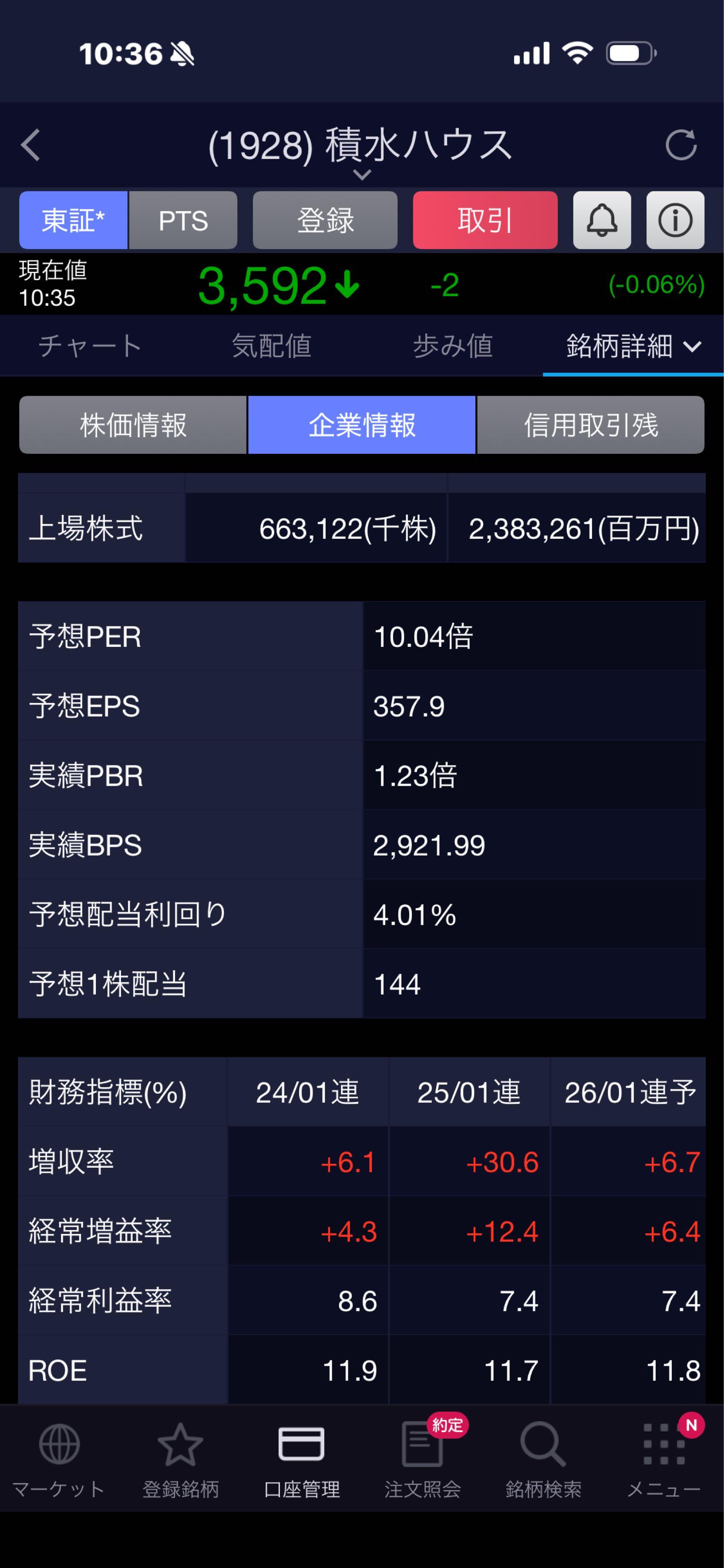Refresh the stock quote
Viewport: 724px width, 1568px height.
pyautogui.click(x=681, y=145)
